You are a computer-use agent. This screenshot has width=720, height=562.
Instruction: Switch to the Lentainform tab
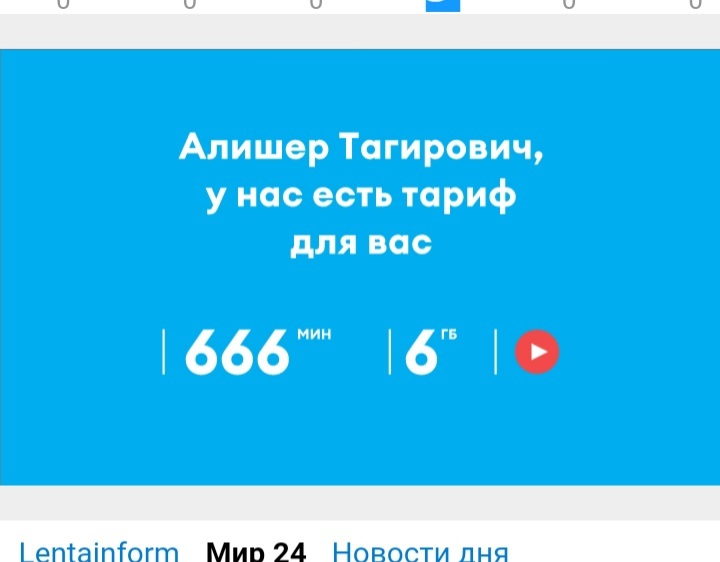tap(99, 551)
